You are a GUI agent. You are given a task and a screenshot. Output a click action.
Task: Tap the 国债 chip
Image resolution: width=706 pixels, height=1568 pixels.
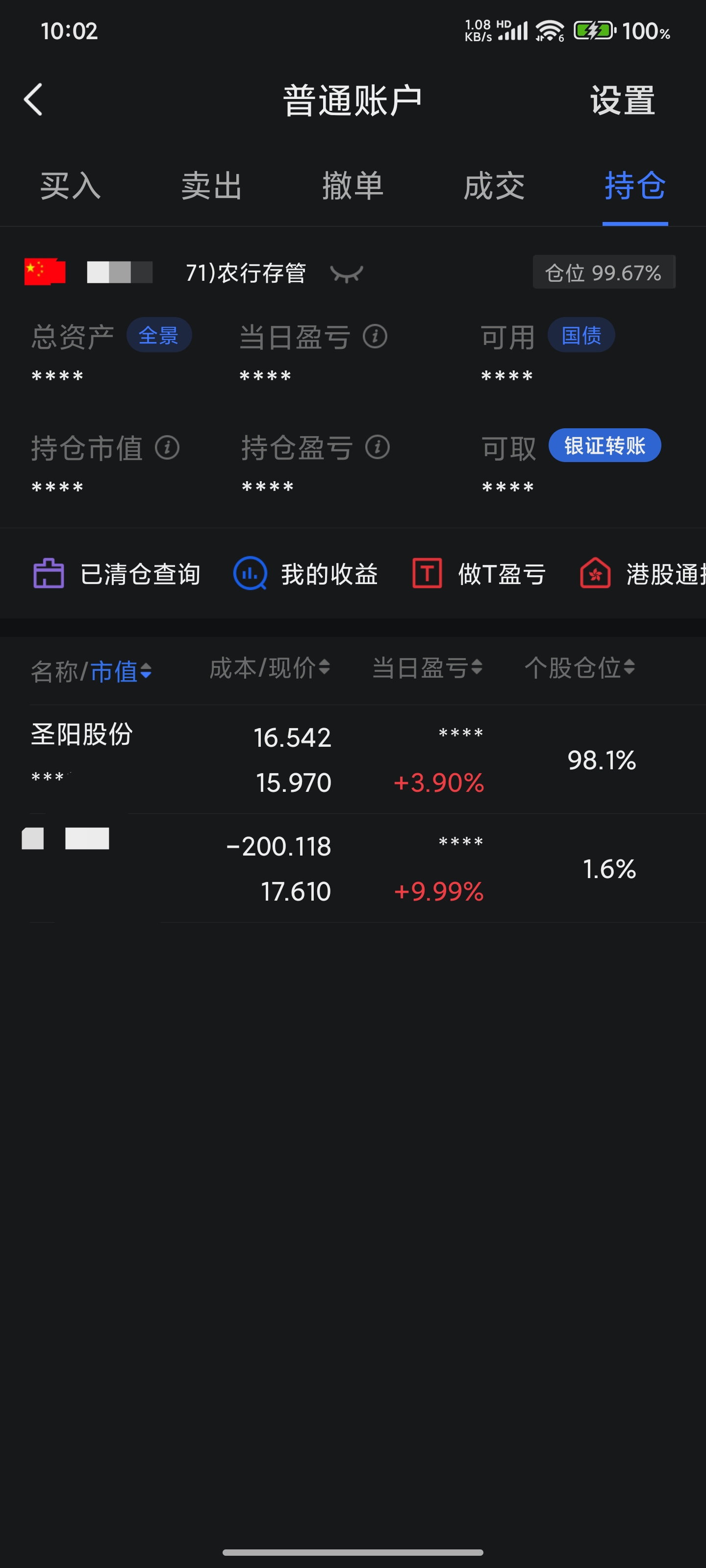[581, 335]
